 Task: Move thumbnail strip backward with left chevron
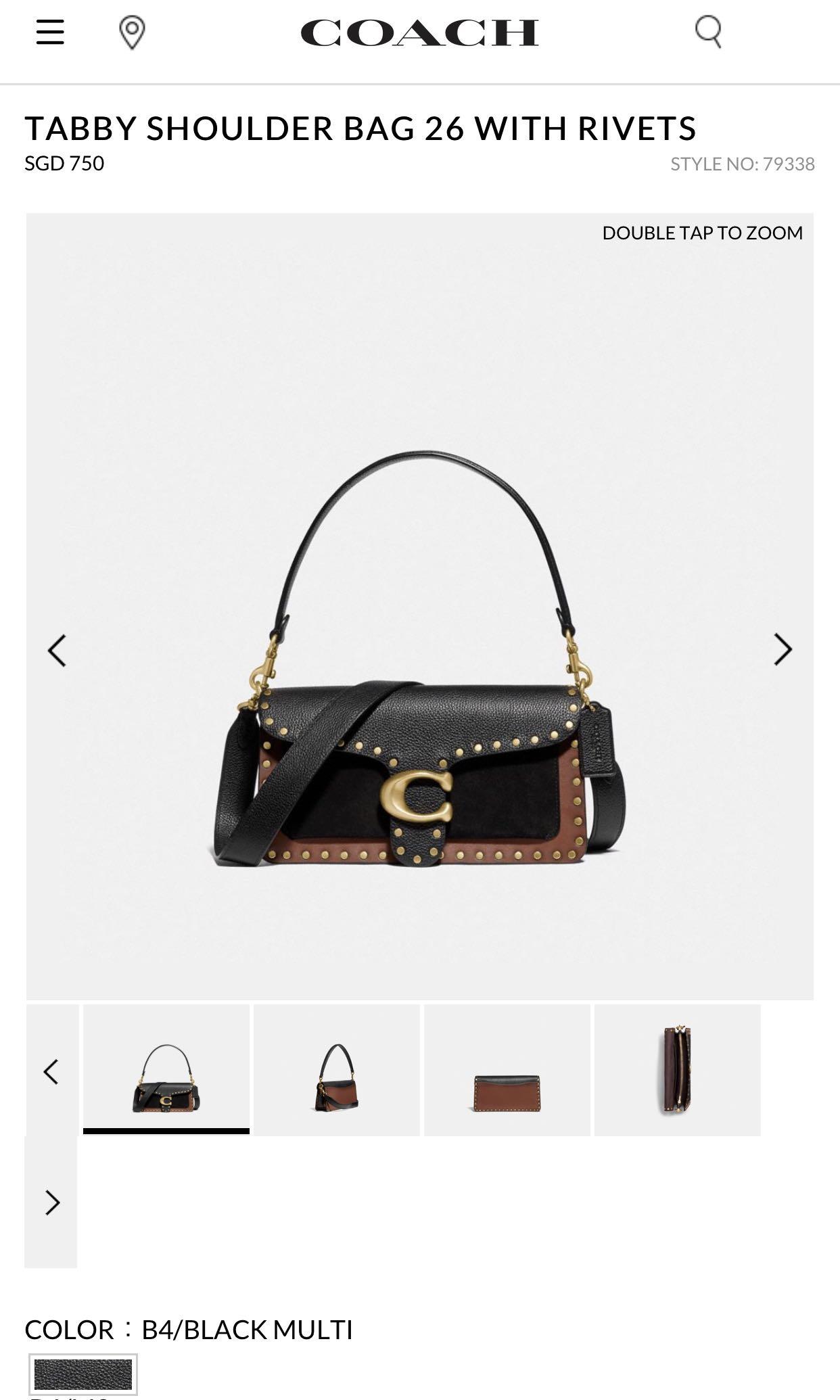[x=51, y=1071]
